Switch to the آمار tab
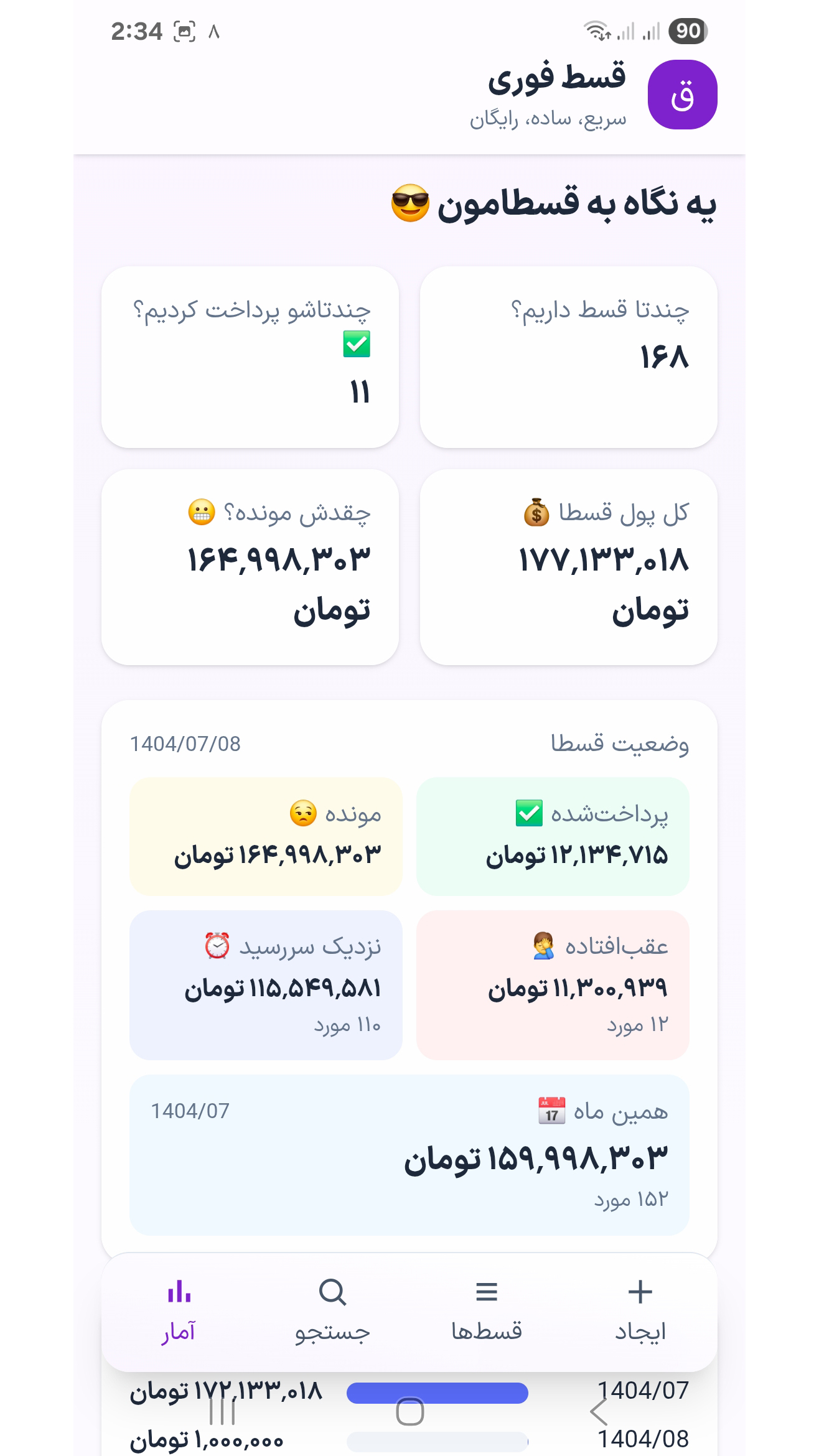The width and height of the screenshot is (819, 1456). (179, 1310)
